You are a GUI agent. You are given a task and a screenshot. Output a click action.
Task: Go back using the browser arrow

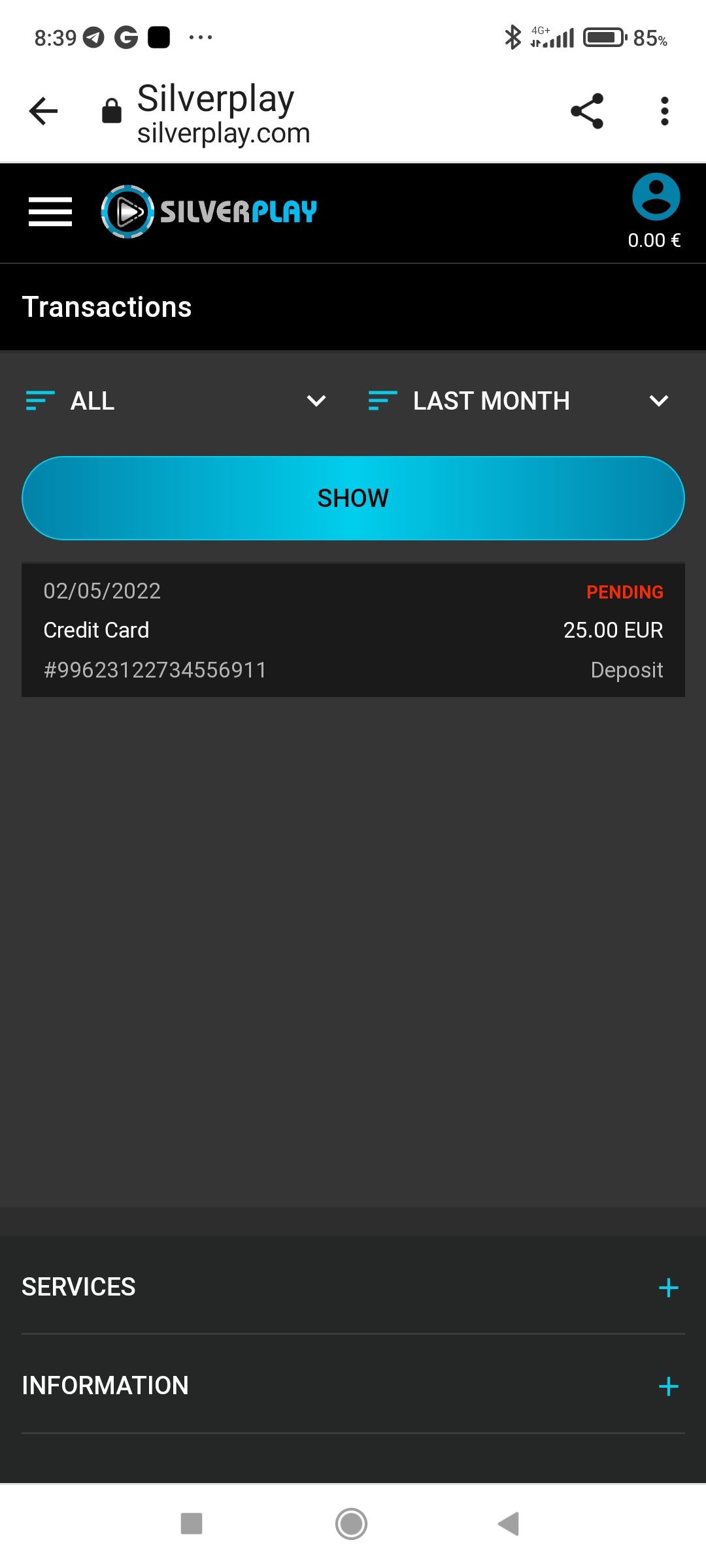(44, 111)
